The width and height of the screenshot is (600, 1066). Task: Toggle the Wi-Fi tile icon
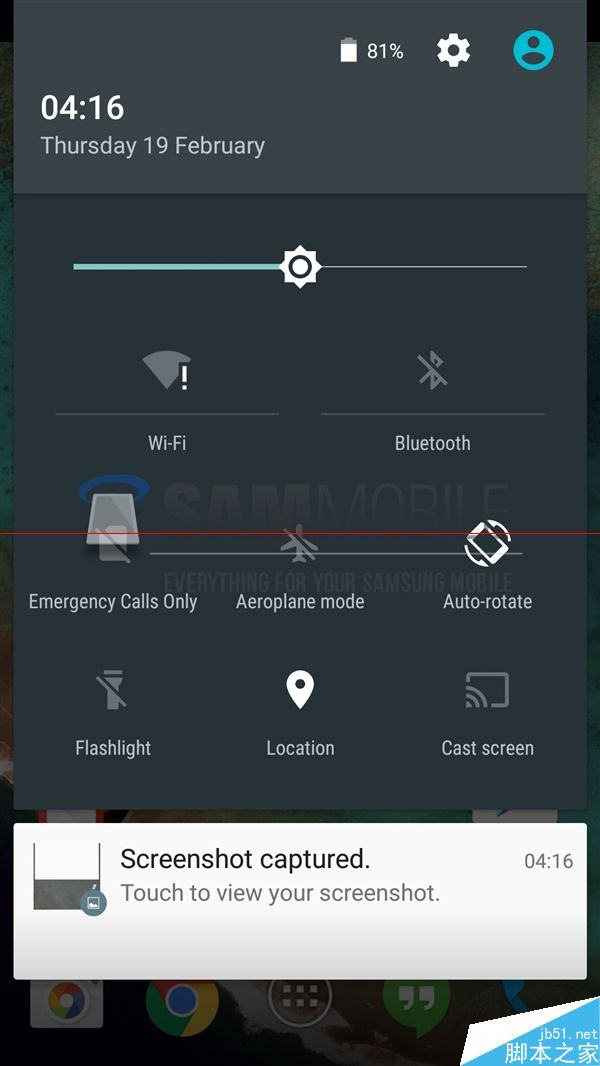pos(166,371)
